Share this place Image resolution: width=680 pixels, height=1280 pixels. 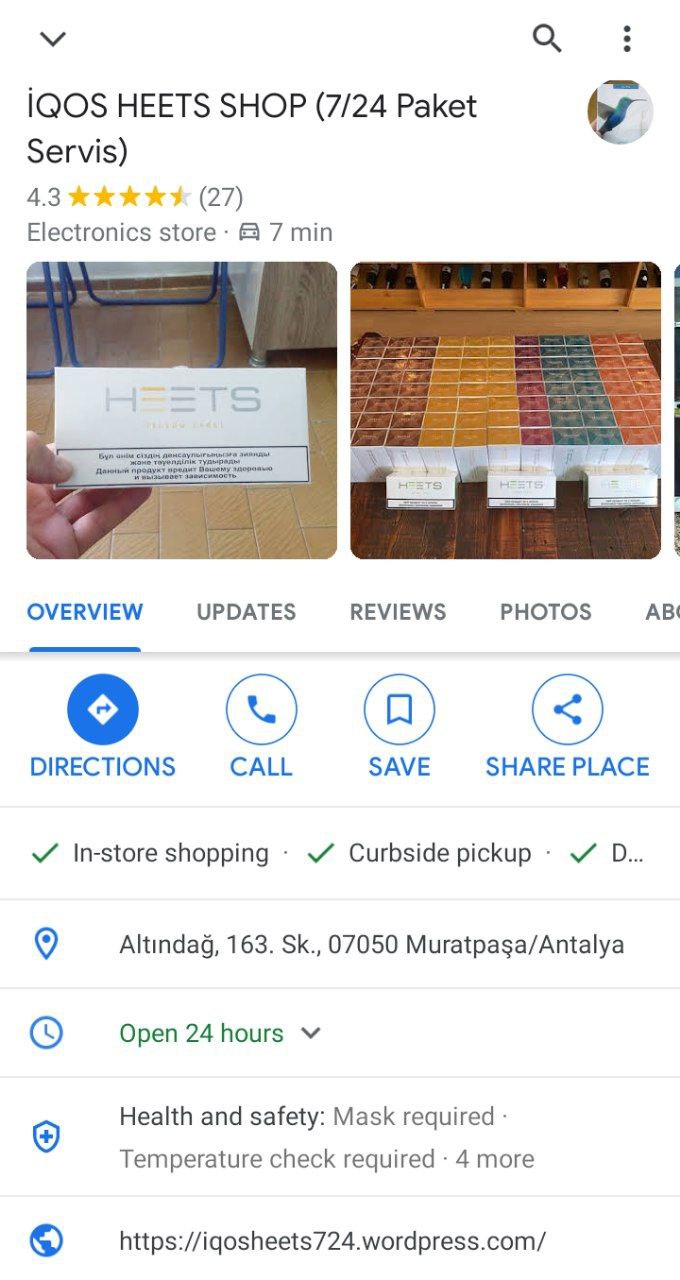pos(567,727)
